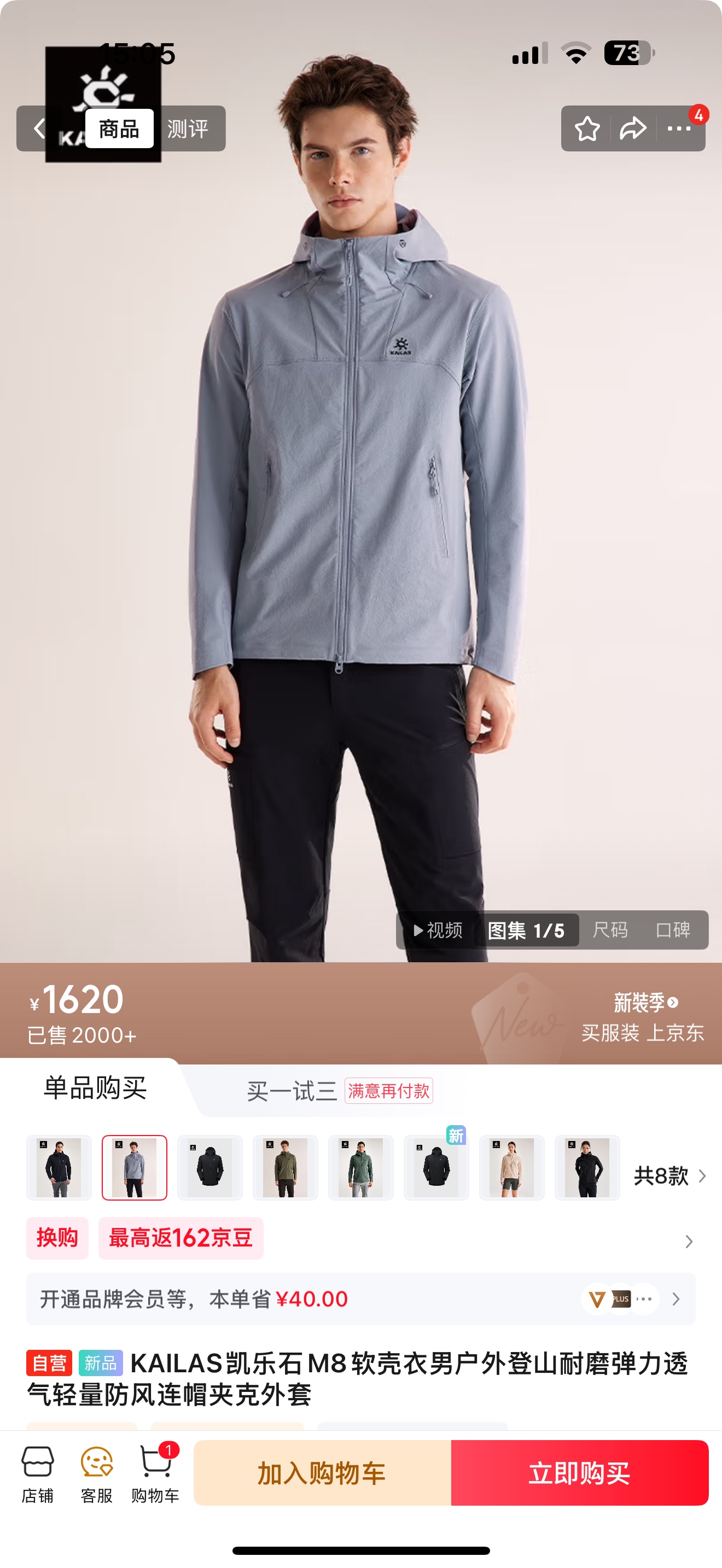Image resolution: width=722 pixels, height=1568 pixels.
Task: Visit the 店铺 store page
Action: tap(38, 1473)
